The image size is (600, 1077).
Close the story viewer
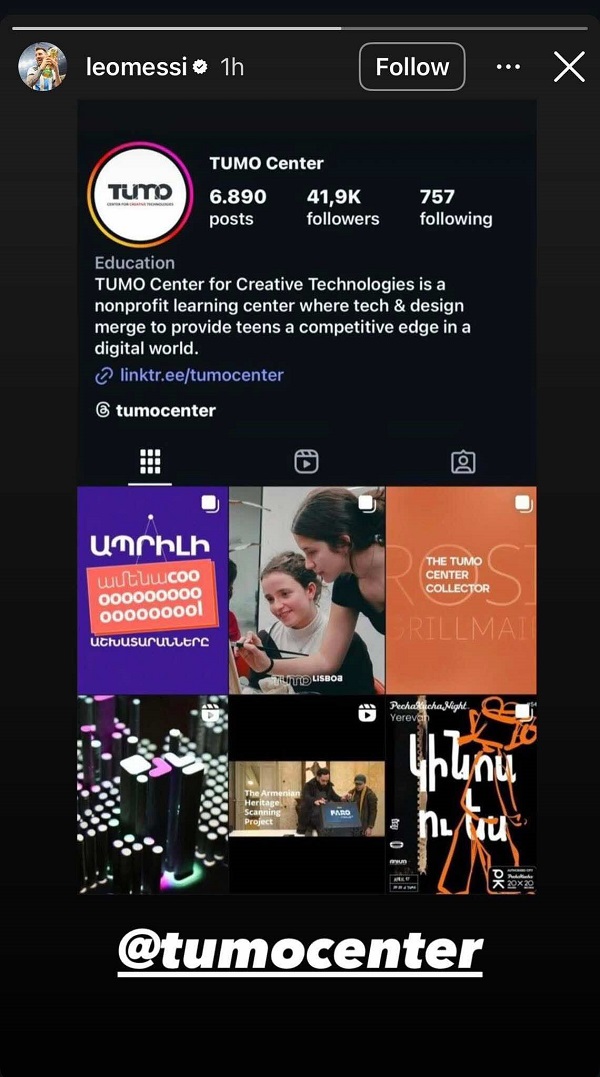569,67
